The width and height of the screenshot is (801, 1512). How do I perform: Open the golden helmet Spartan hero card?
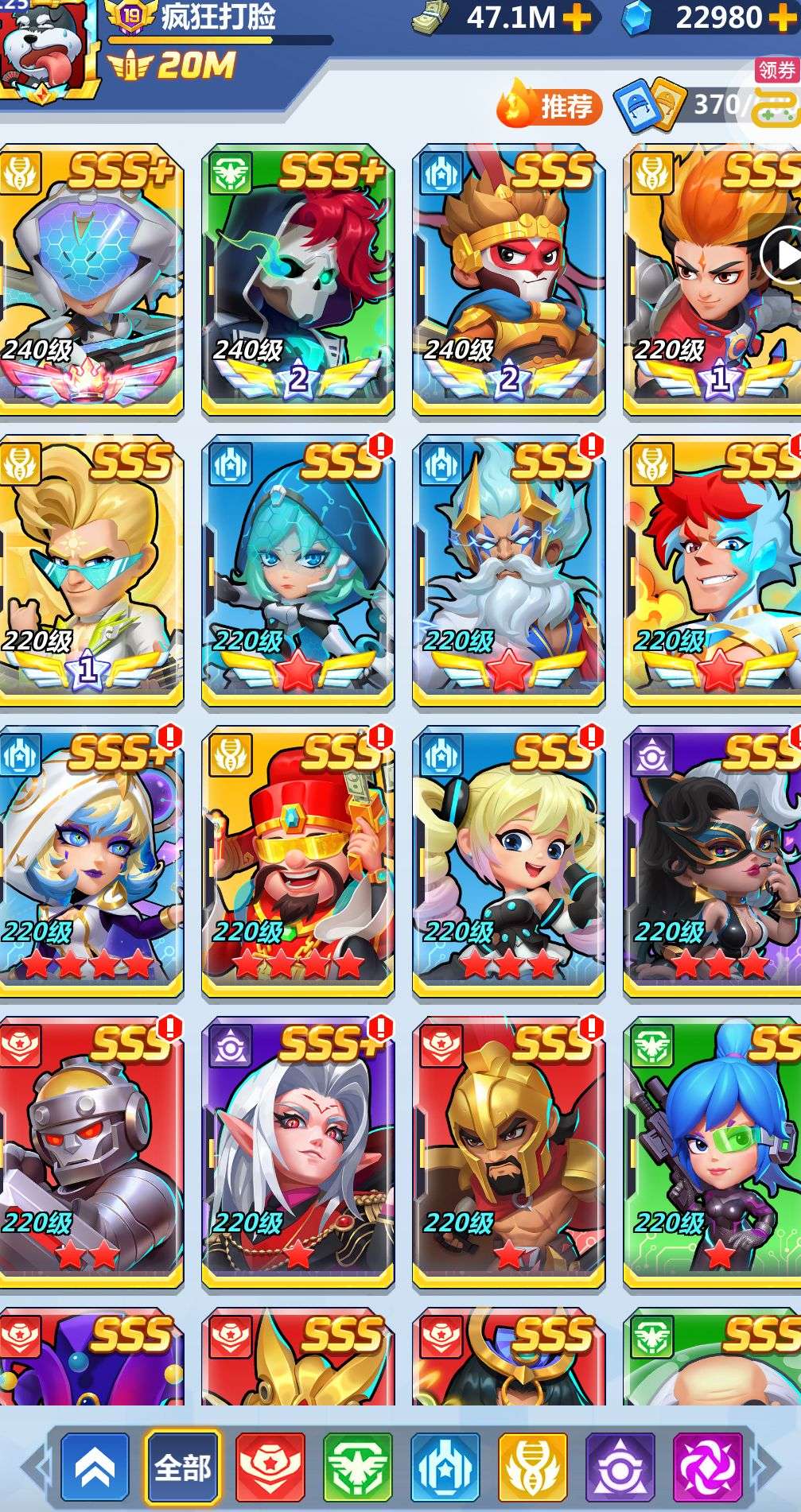click(508, 1151)
